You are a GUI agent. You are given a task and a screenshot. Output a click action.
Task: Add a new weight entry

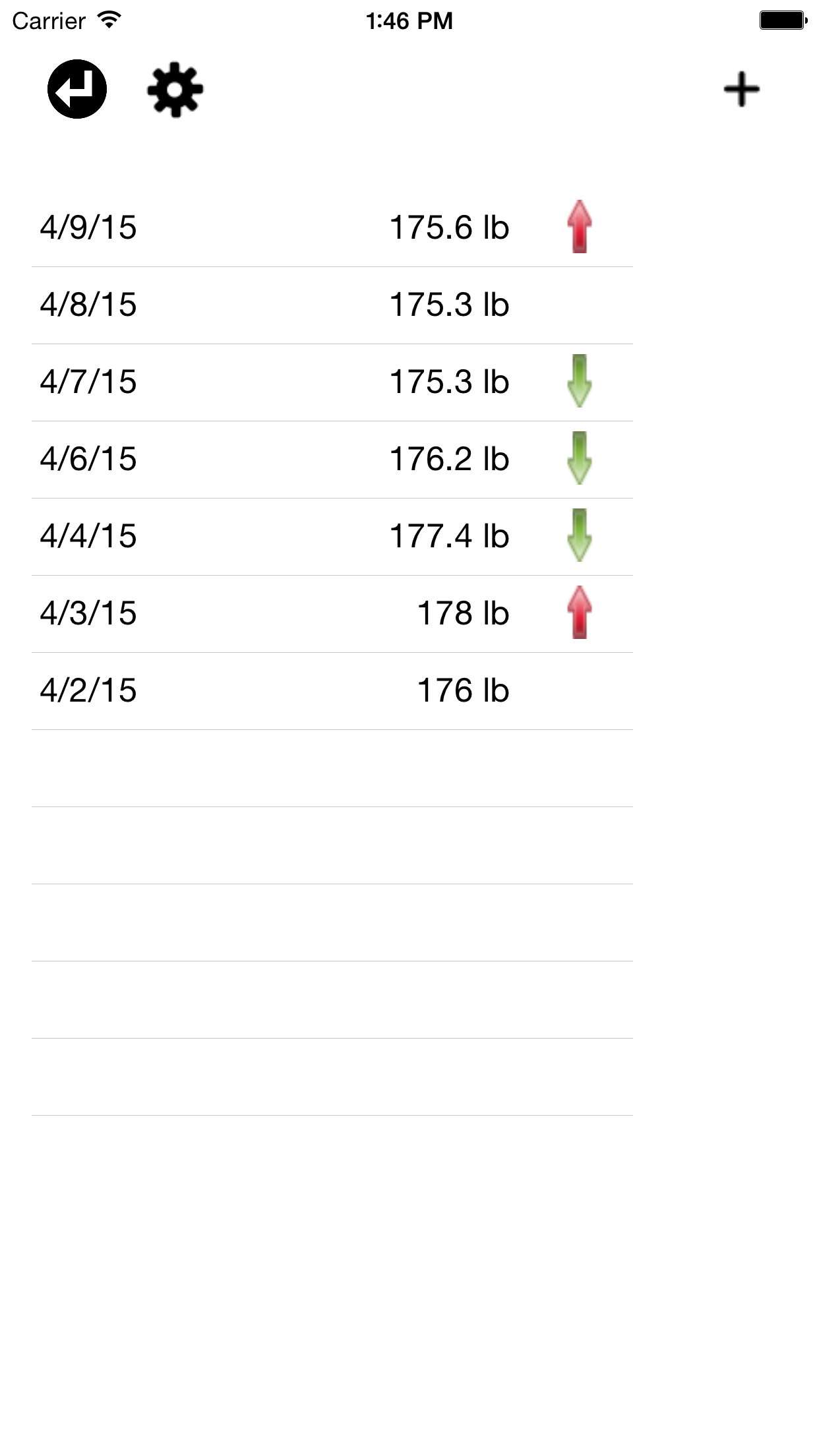click(742, 90)
